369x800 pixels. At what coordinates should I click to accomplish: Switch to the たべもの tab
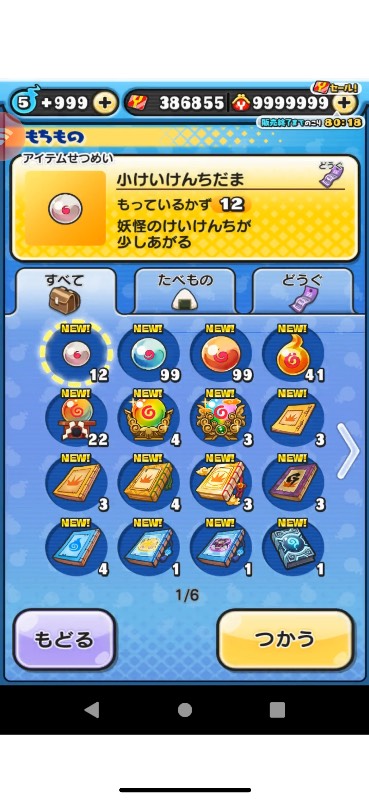tap(185, 291)
